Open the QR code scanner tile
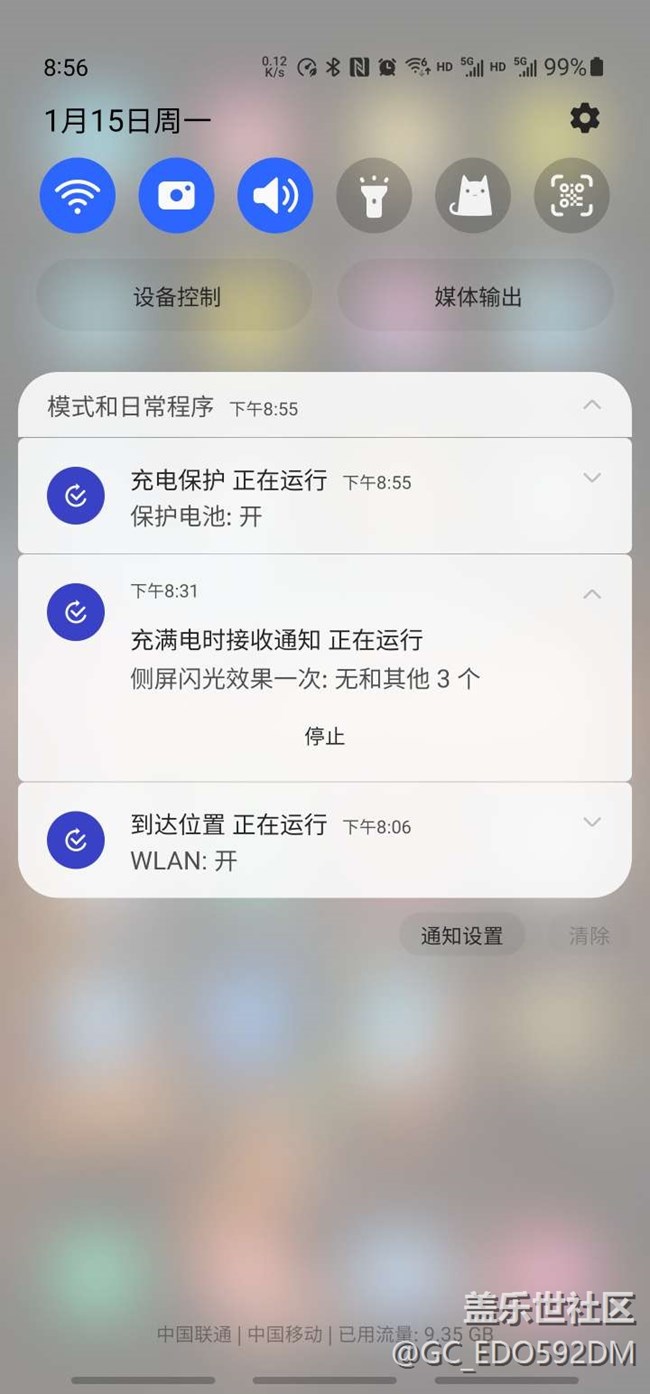This screenshot has width=650, height=1394. tap(572, 196)
